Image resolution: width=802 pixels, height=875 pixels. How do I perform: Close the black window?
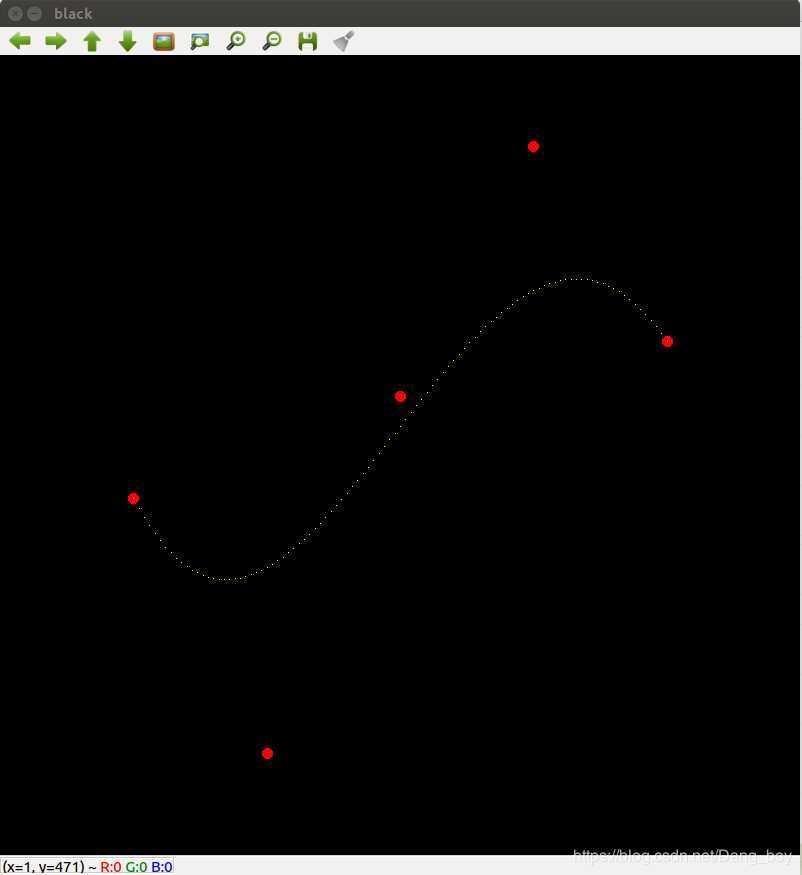coord(15,13)
